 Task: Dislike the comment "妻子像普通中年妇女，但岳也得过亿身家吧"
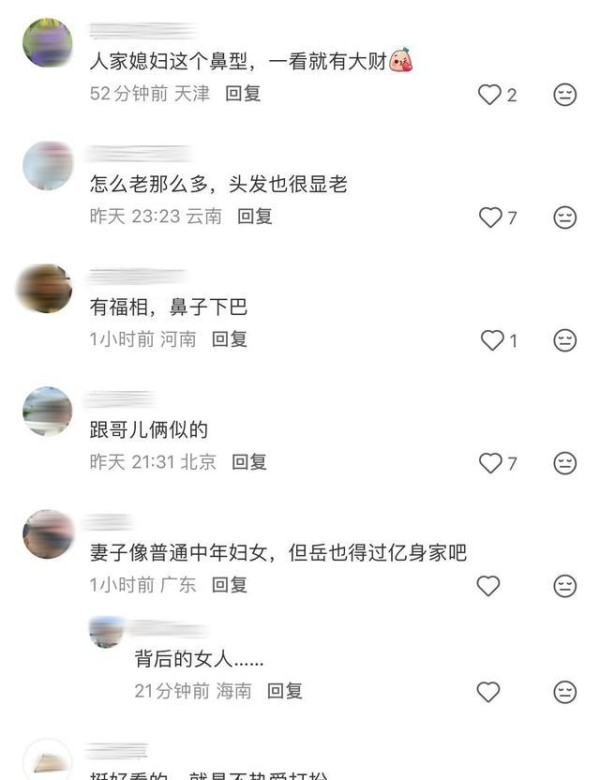(565, 586)
